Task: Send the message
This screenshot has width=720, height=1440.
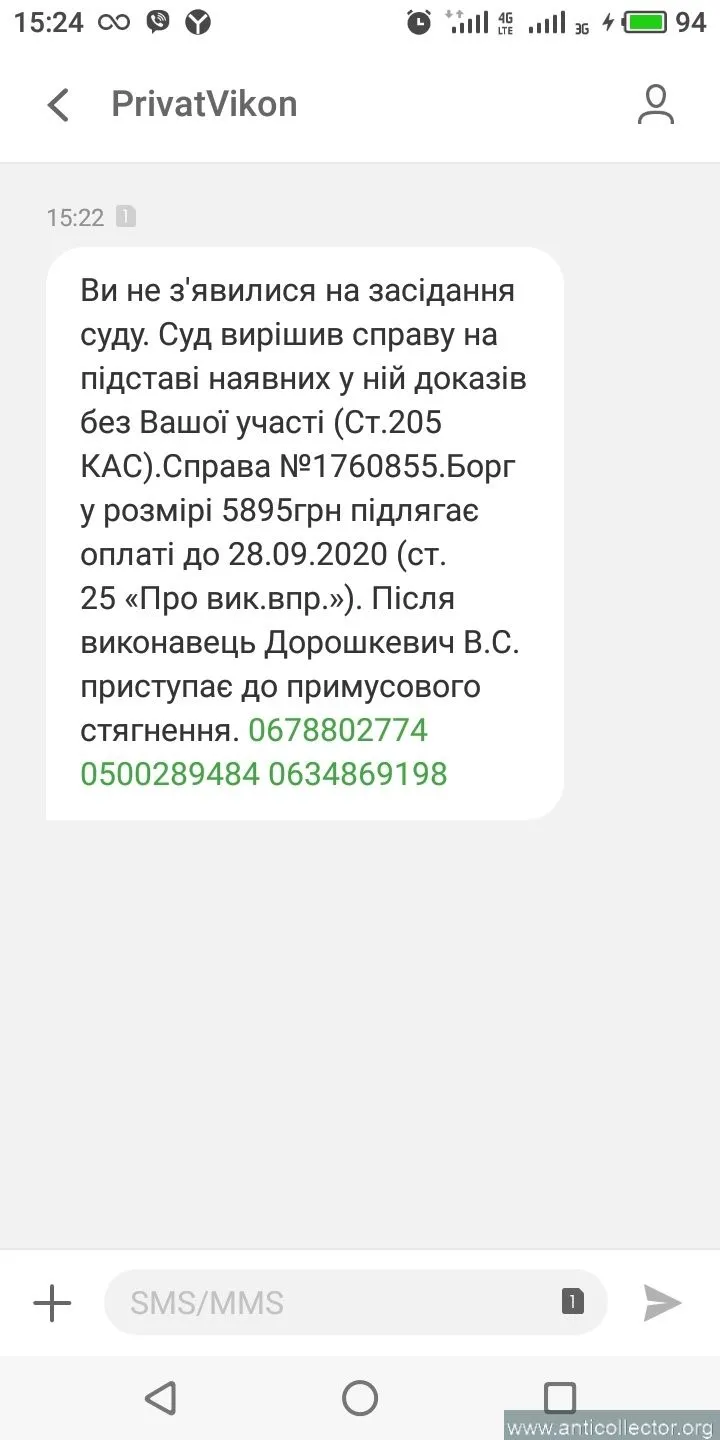Action: [662, 1303]
